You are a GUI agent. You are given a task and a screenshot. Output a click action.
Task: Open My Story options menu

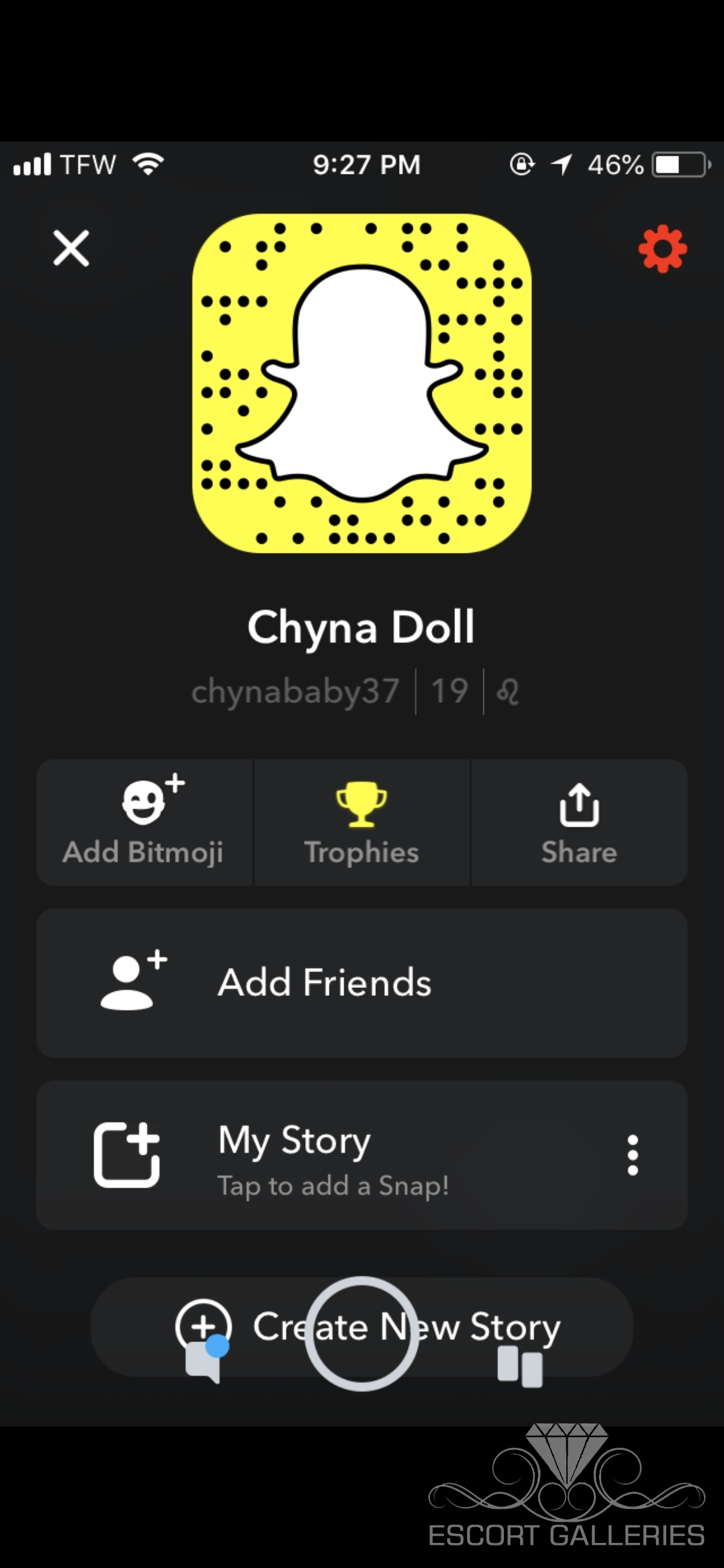tap(633, 1155)
